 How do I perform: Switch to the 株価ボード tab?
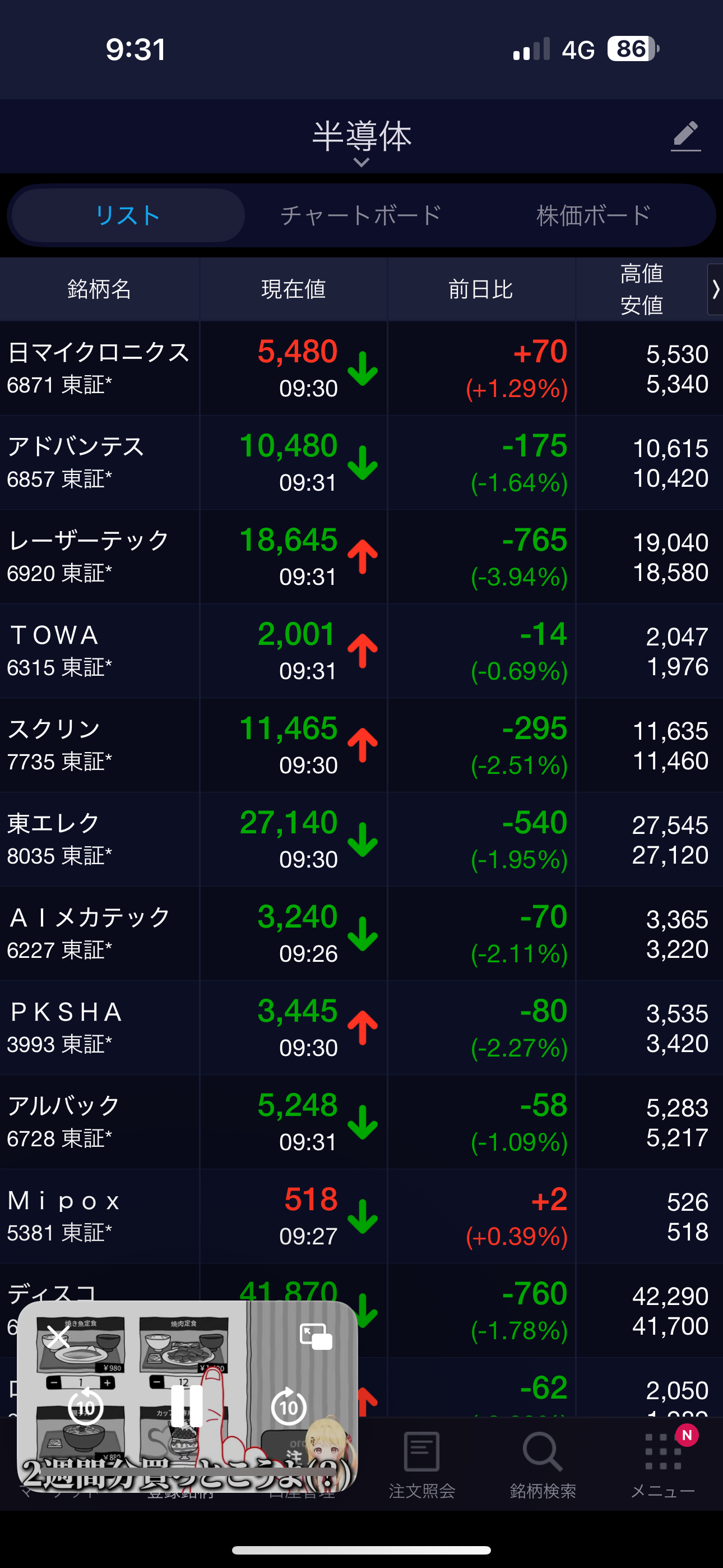(x=594, y=215)
